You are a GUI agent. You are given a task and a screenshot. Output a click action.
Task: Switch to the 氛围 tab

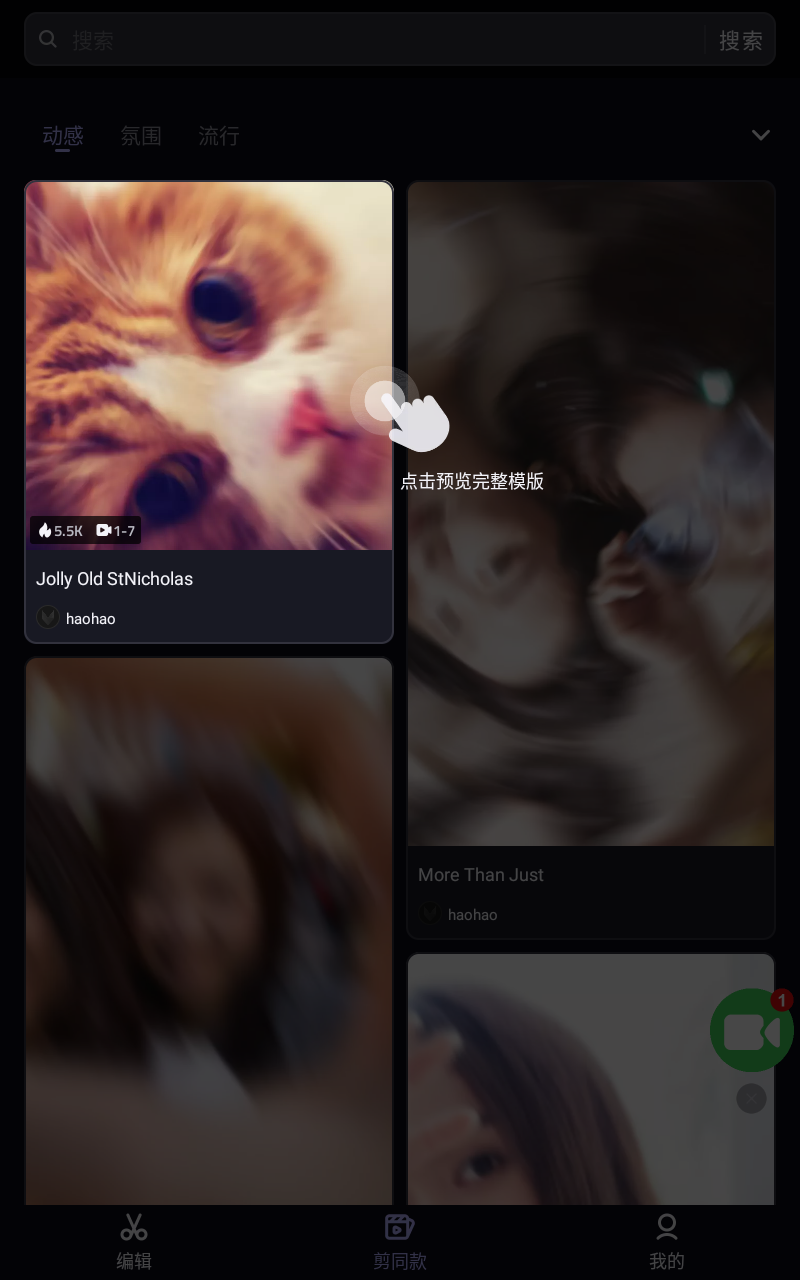(141, 136)
